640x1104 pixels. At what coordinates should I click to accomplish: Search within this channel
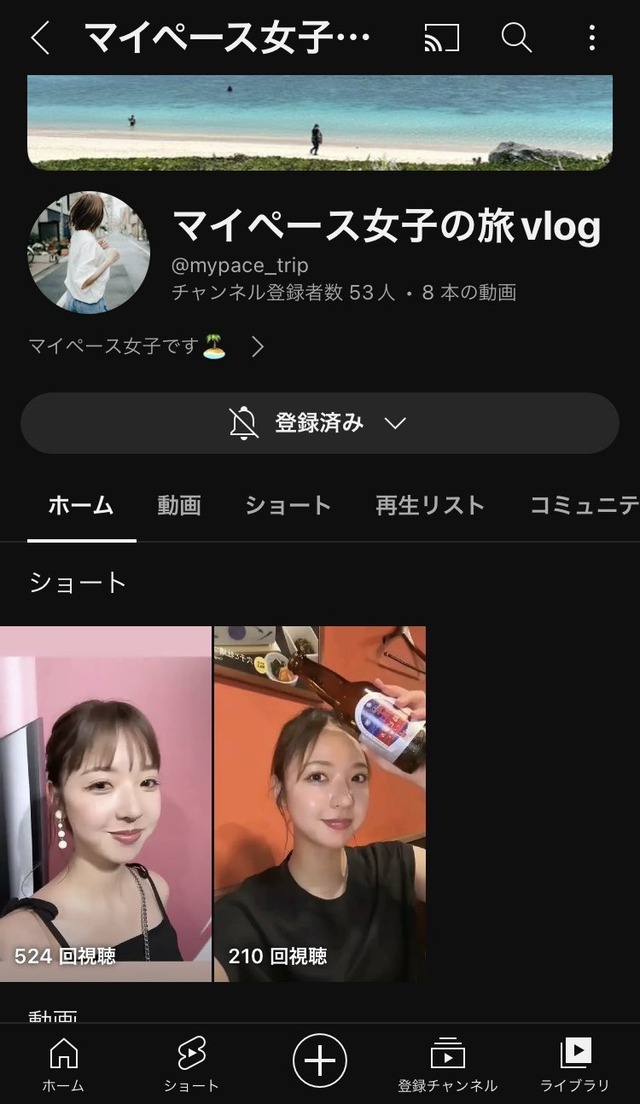516,37
